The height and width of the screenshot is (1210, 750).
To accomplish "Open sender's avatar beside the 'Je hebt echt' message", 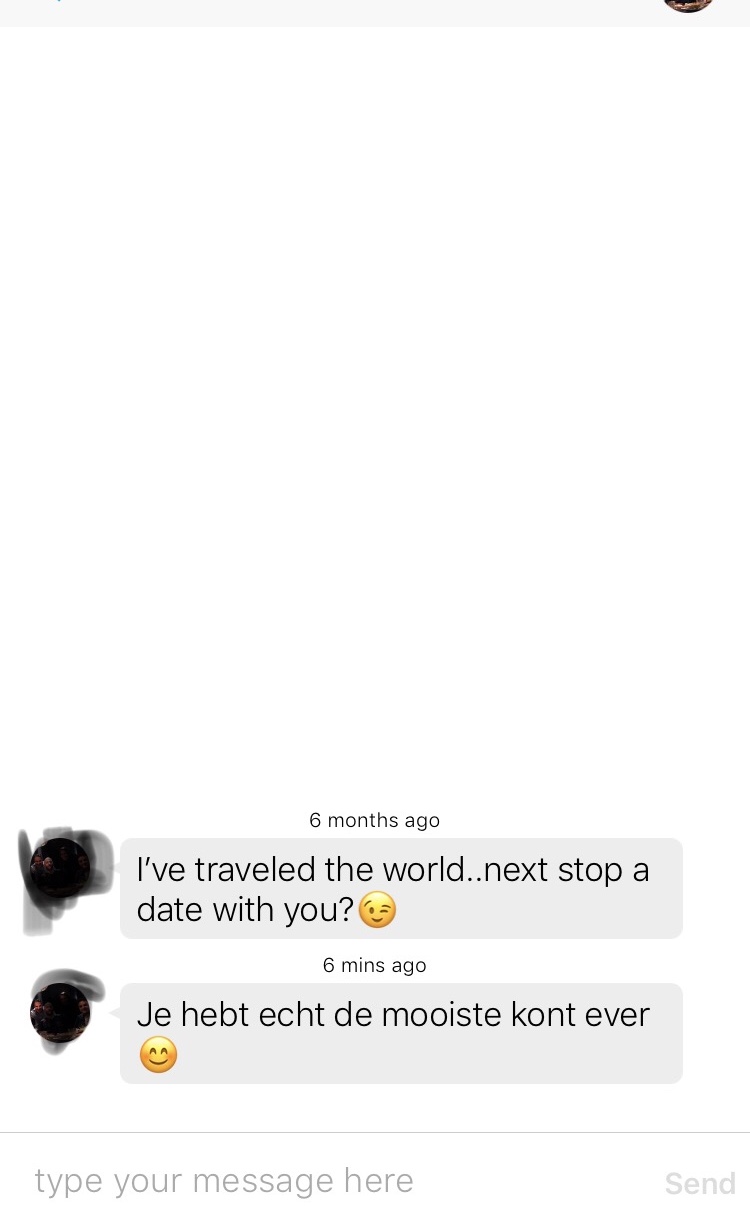I will (60, 1013).
